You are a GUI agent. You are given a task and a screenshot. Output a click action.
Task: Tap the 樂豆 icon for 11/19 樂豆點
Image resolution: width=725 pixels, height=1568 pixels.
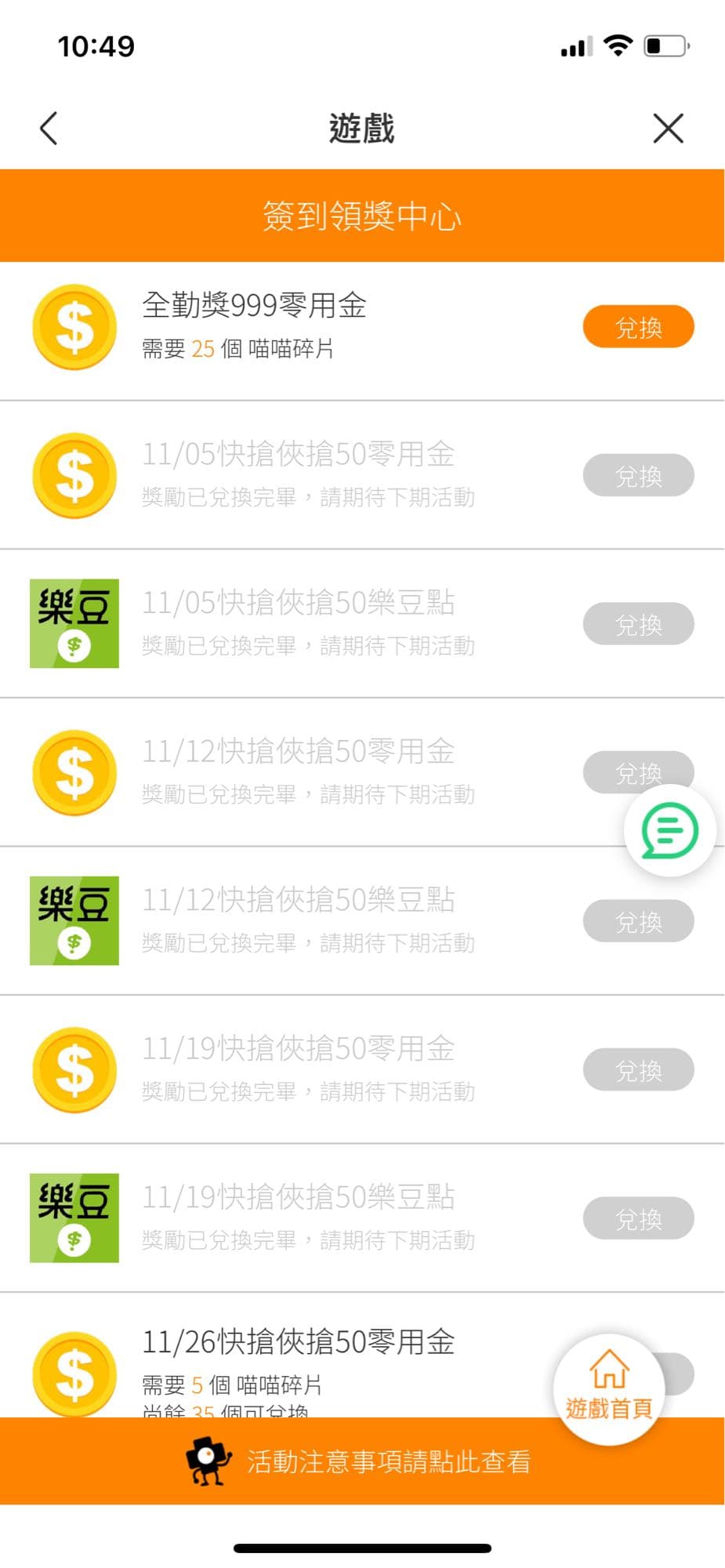click(74, 1218)
